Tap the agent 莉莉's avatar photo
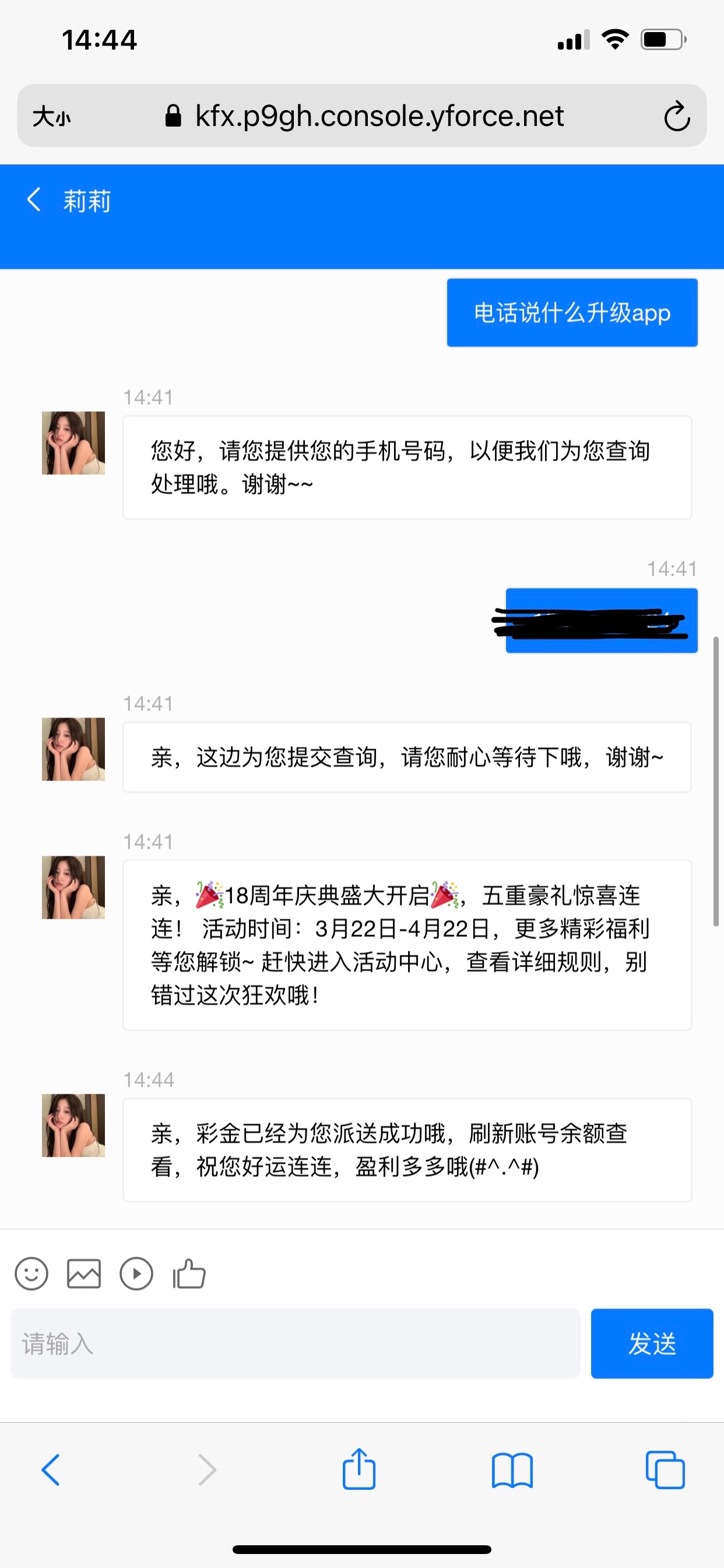The width and height of the screenshot is (724, 1568). (x=73, y=443)
